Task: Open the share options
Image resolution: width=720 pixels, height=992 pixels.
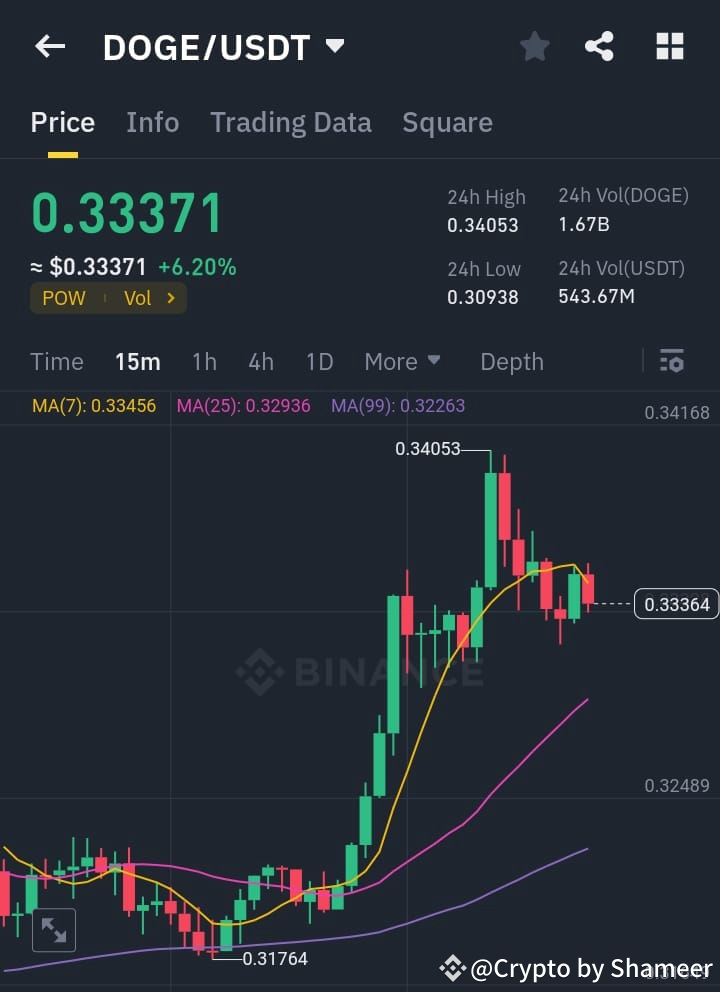Action: point(599,46)
